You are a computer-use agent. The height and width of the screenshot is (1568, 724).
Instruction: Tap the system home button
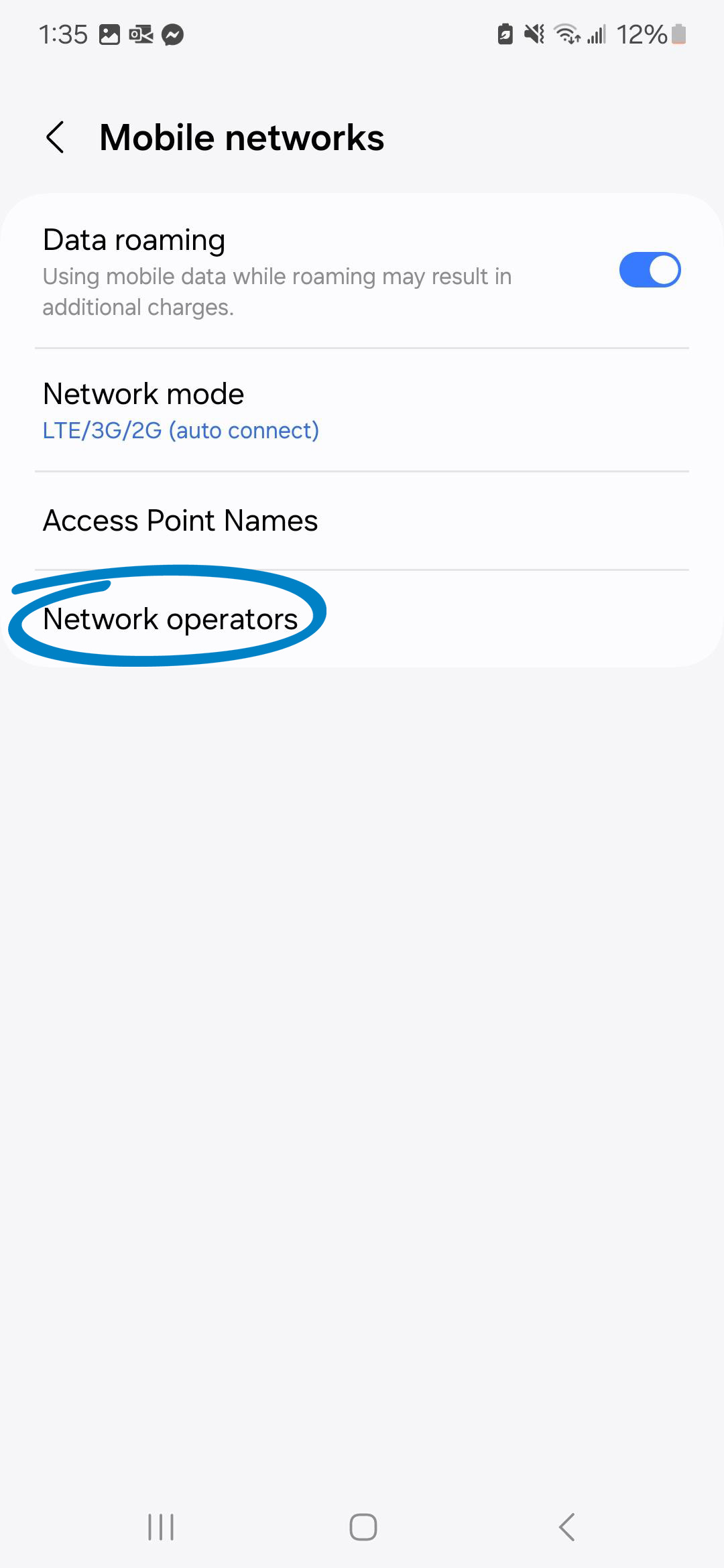(363, 1527)
